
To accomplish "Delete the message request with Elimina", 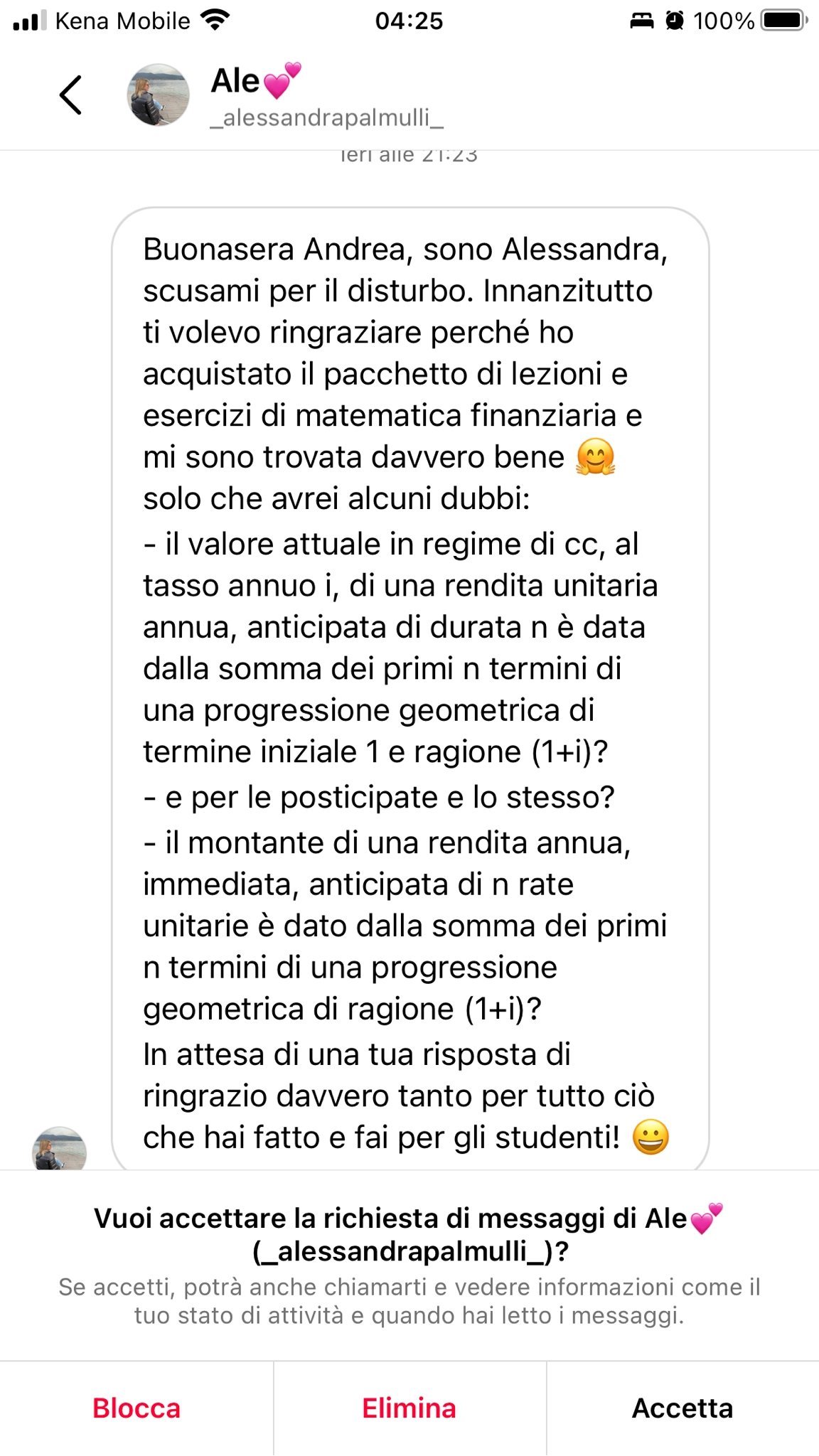I will click(x=409, y=1408).
